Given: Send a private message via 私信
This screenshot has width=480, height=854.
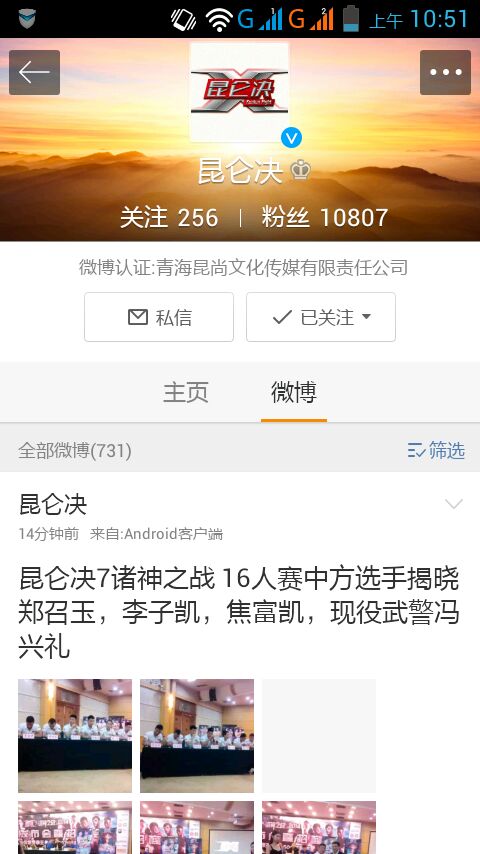Looking at the screenshot, I should 159,317.
